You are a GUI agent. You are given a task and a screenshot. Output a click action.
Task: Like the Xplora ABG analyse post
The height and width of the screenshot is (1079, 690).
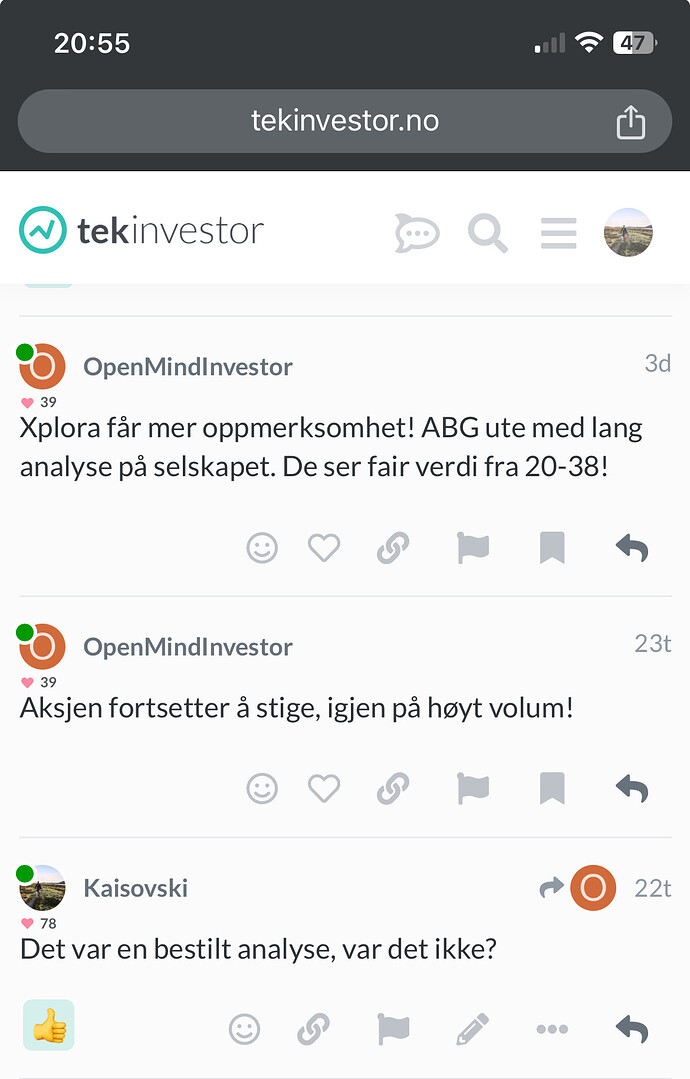[323, 548]
